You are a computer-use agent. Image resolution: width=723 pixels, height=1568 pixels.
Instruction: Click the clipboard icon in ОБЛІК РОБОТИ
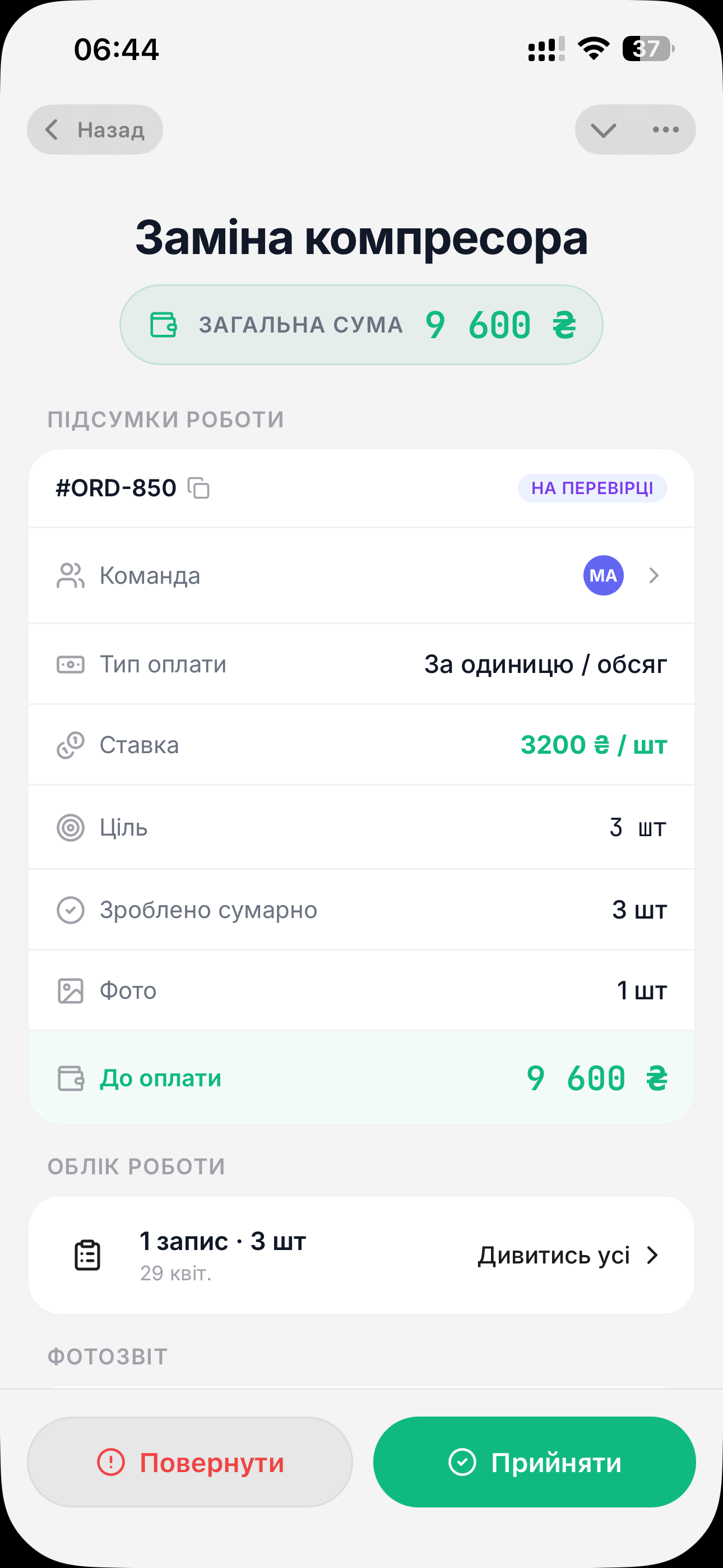coord(87,1255)
